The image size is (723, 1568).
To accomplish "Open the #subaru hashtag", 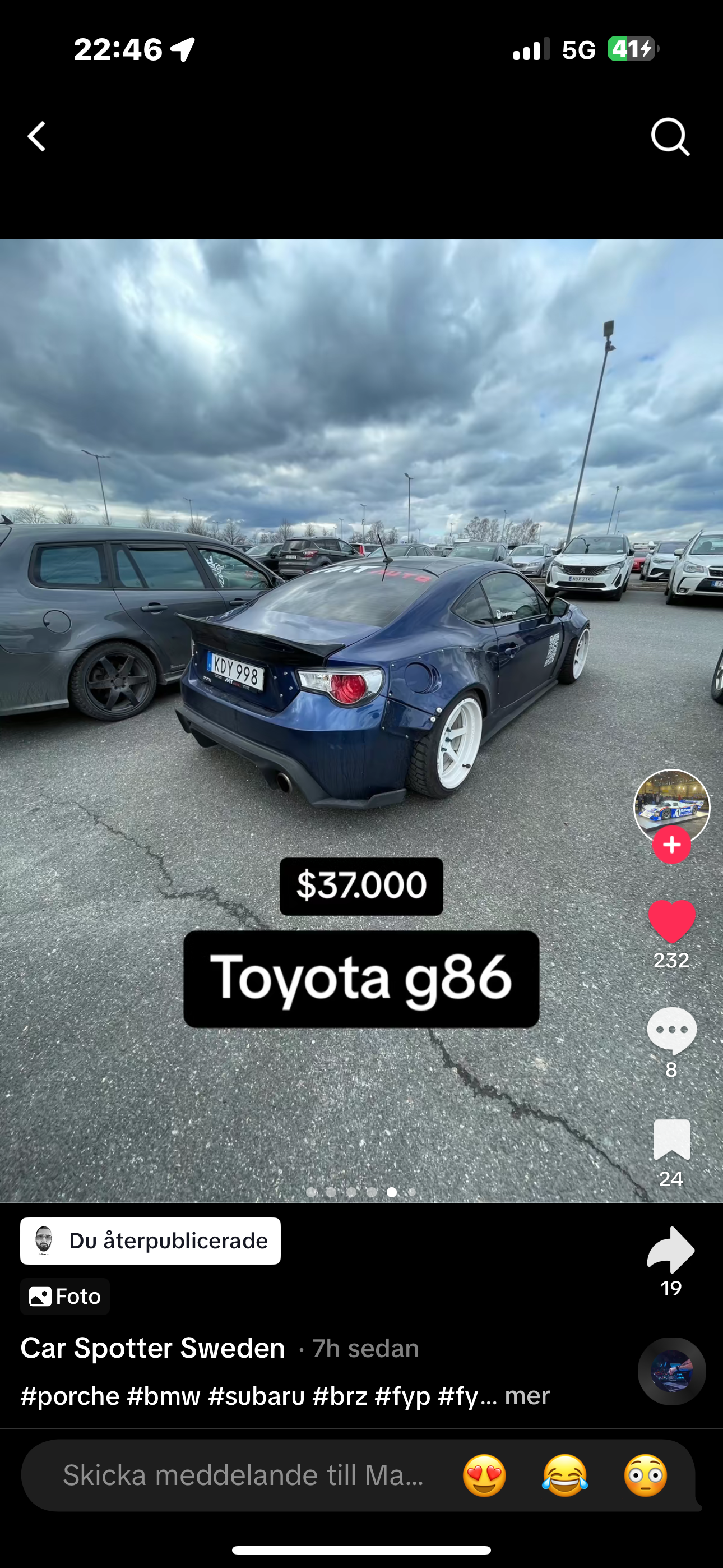I will (256, 1396).
